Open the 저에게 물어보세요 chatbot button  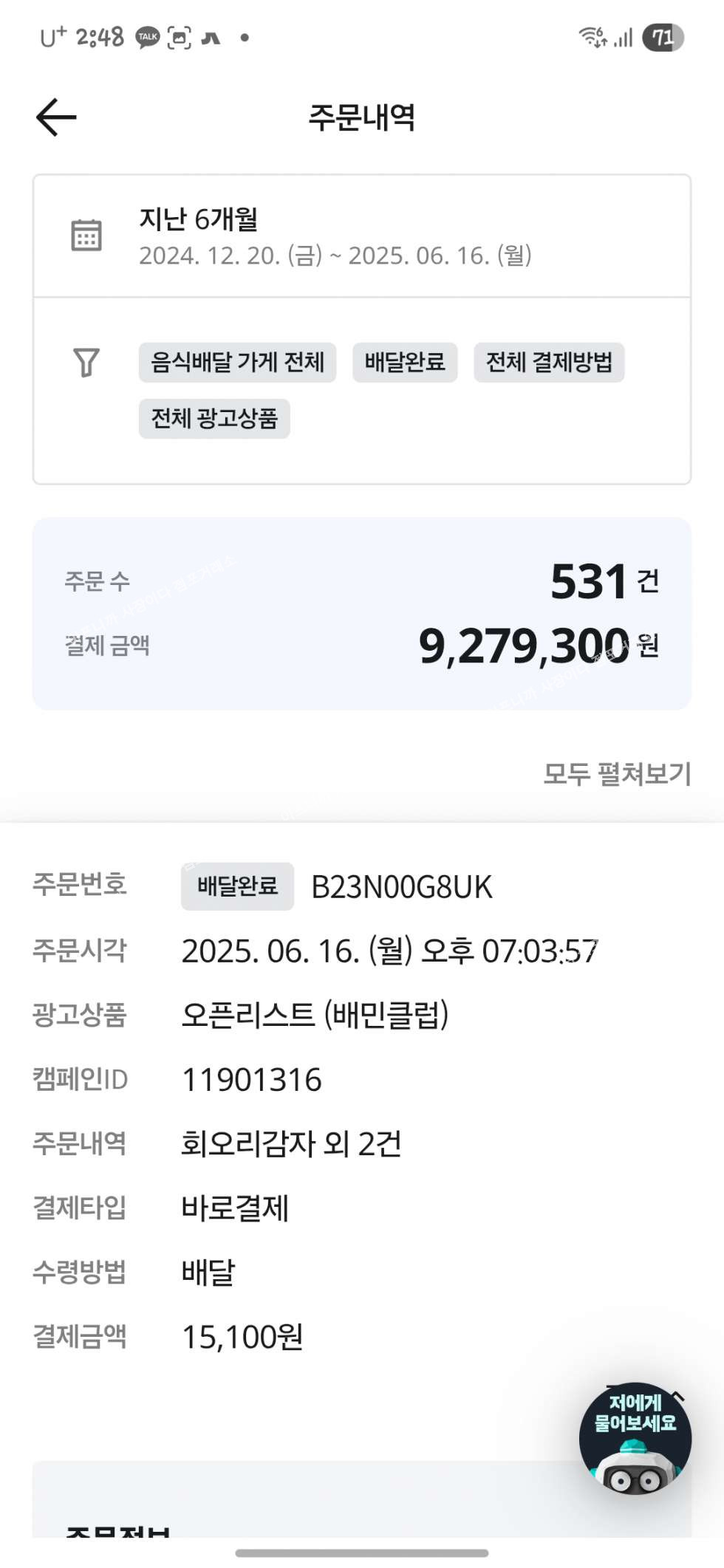[635, 1438]
